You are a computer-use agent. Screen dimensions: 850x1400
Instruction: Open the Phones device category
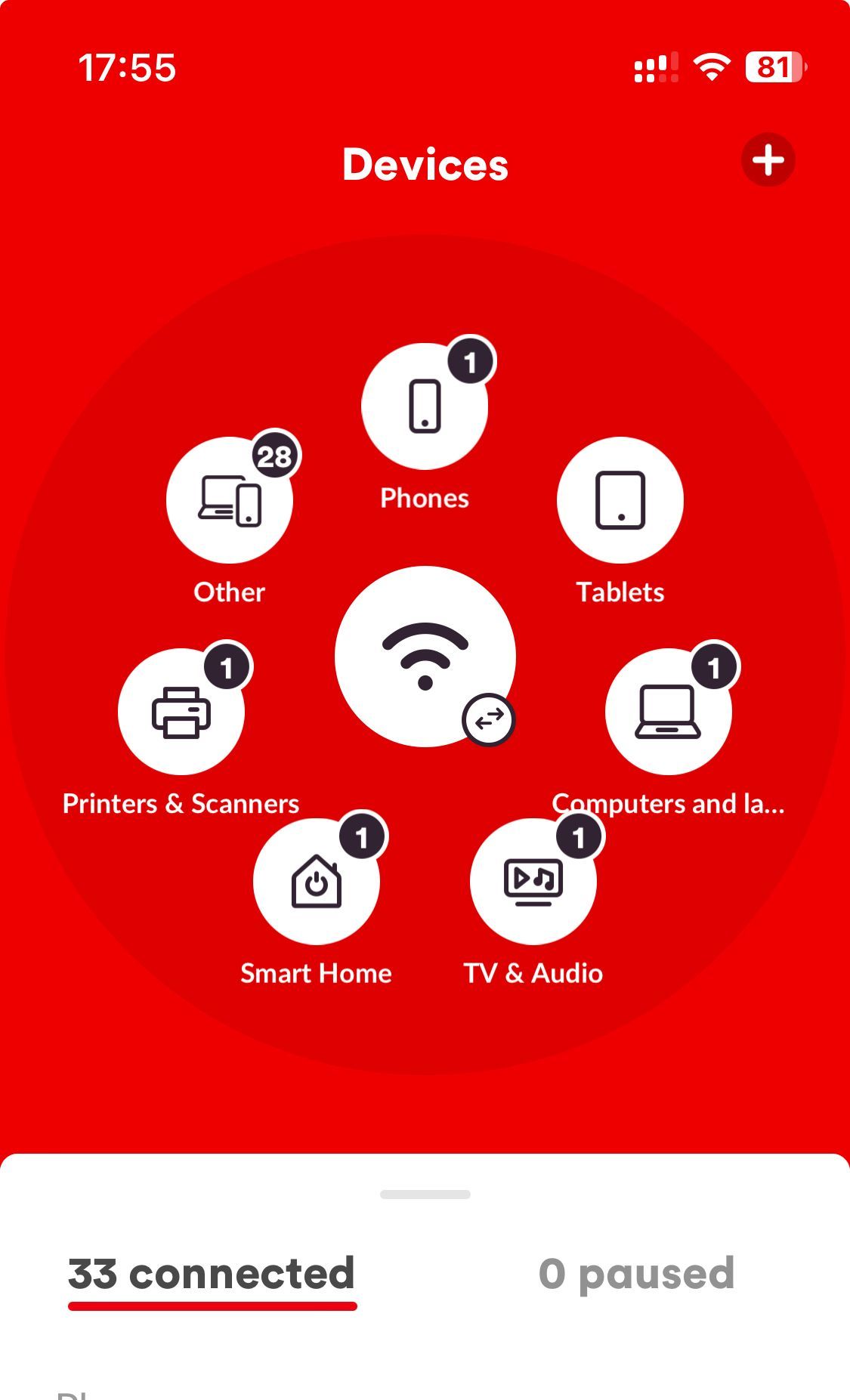click(425, 406)
